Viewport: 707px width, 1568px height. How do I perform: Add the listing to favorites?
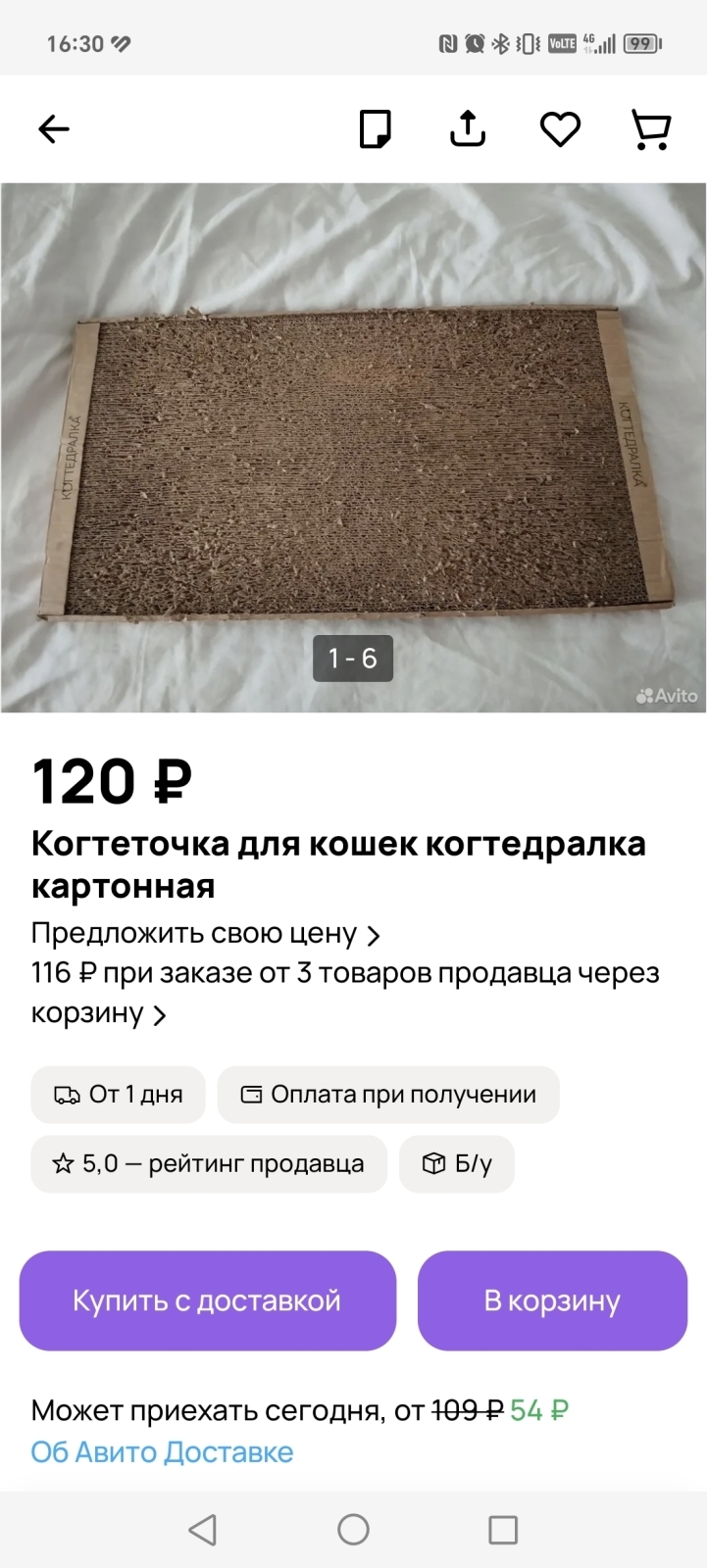tap(560, 129)
